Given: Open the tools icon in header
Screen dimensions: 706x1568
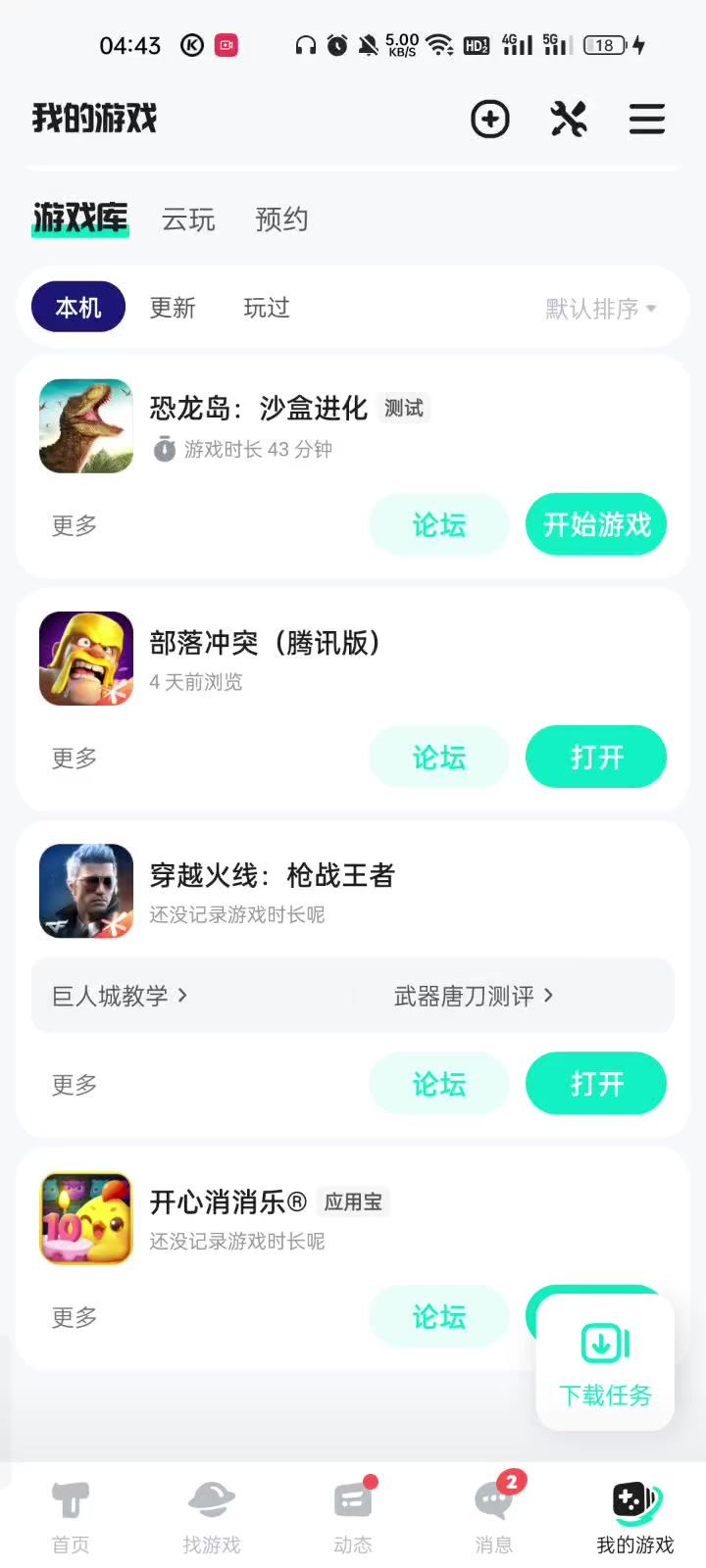Looking at the screenshot, I should (x=569, y=120).
